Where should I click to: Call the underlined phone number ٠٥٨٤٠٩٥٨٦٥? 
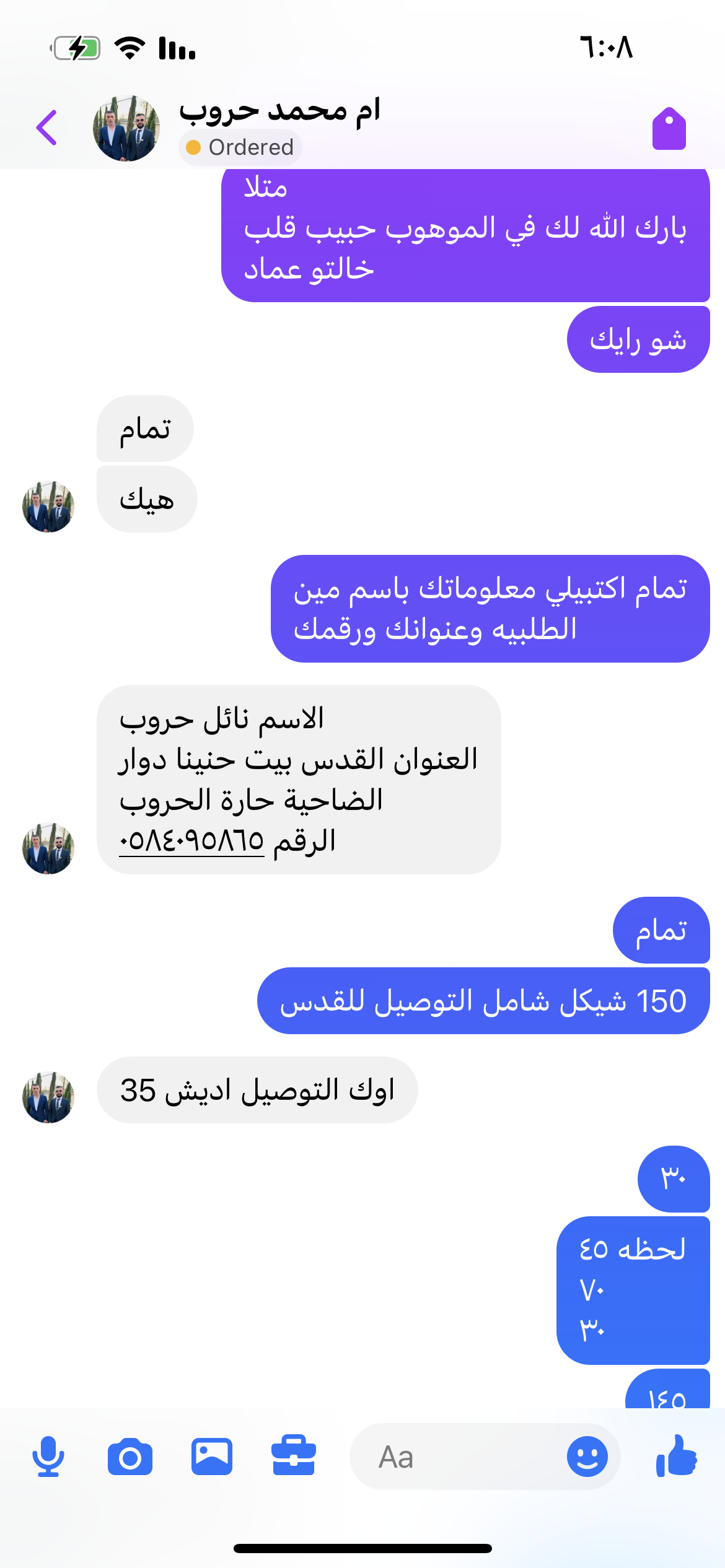click(191, 842)
